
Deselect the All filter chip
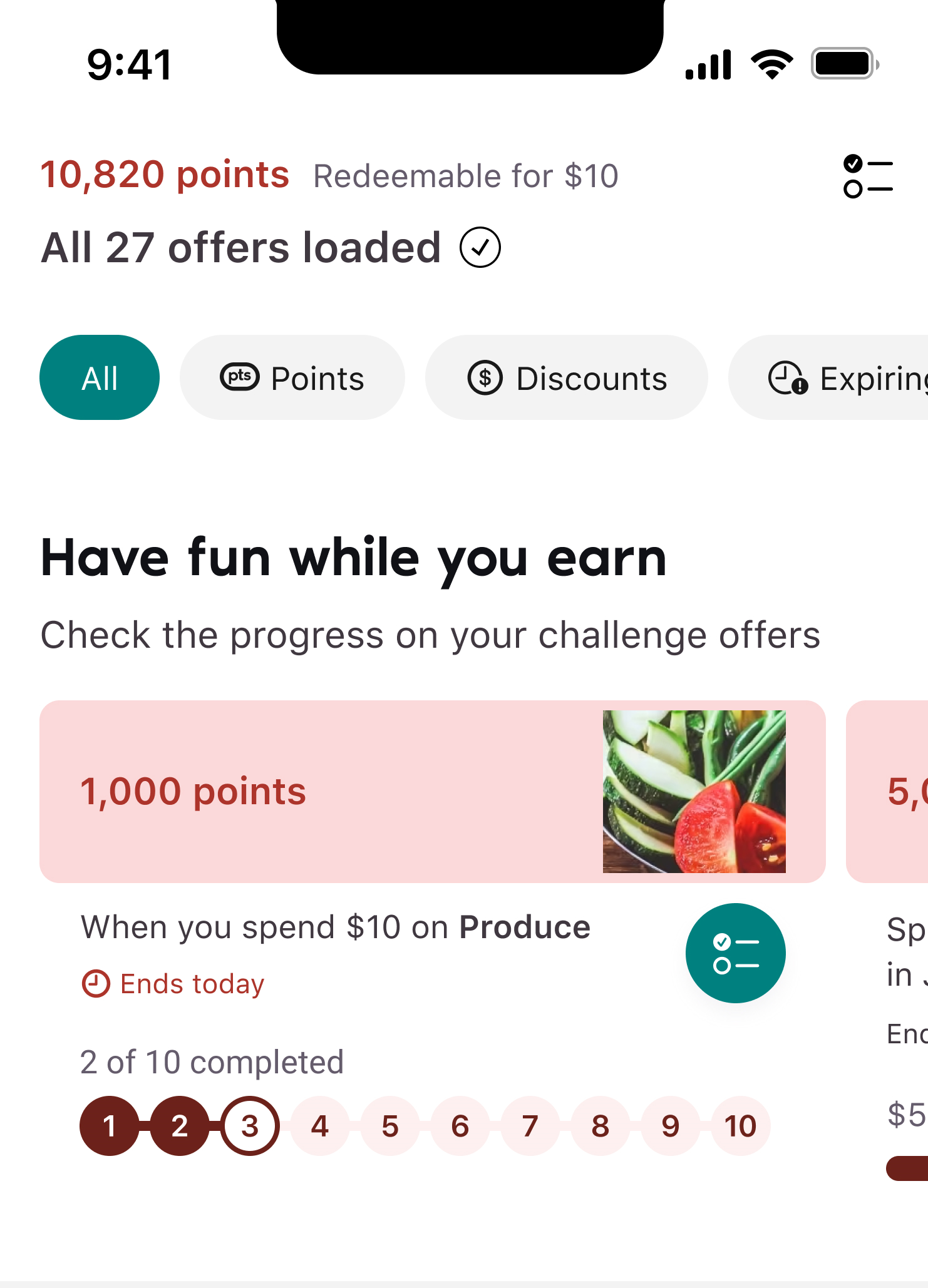(x=99, y=377)
